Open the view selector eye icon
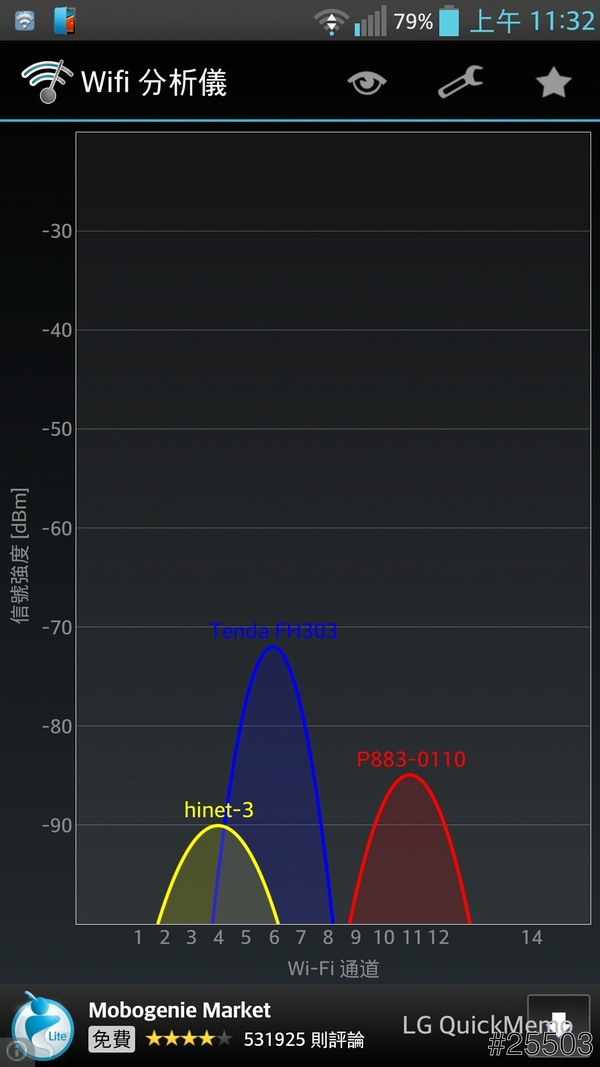 (x=367, y=82)
